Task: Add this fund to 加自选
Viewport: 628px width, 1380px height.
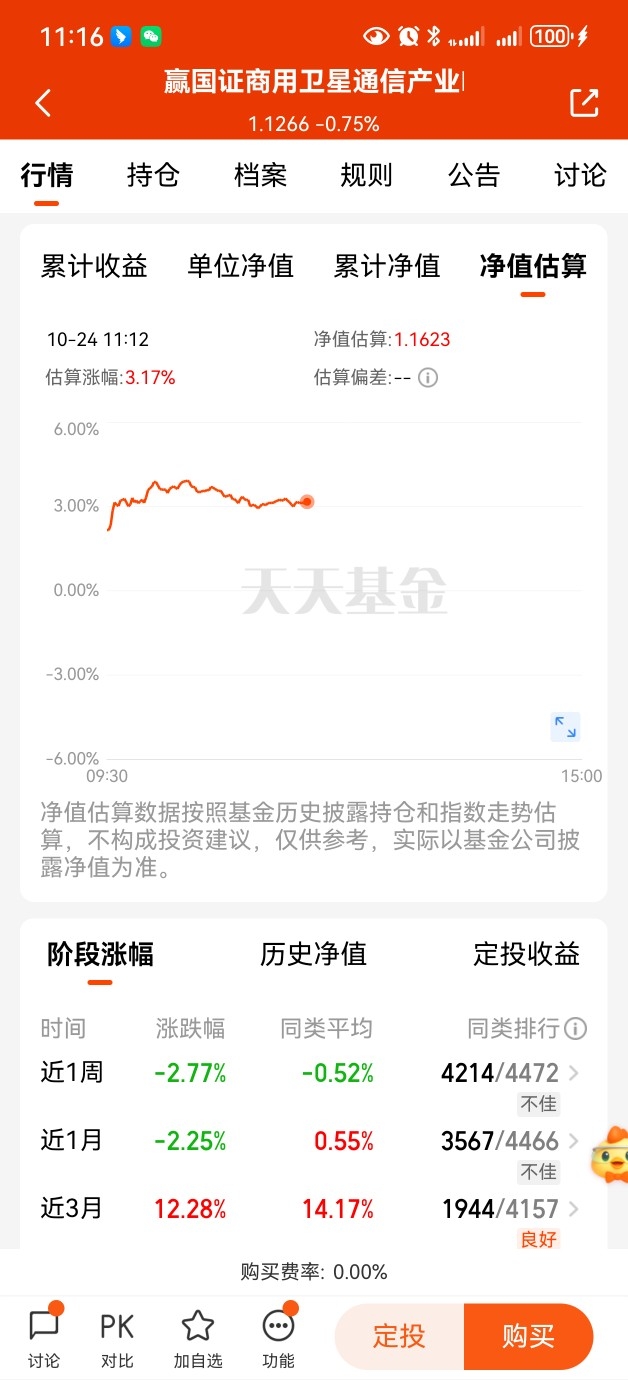Action: point(198,1338)
